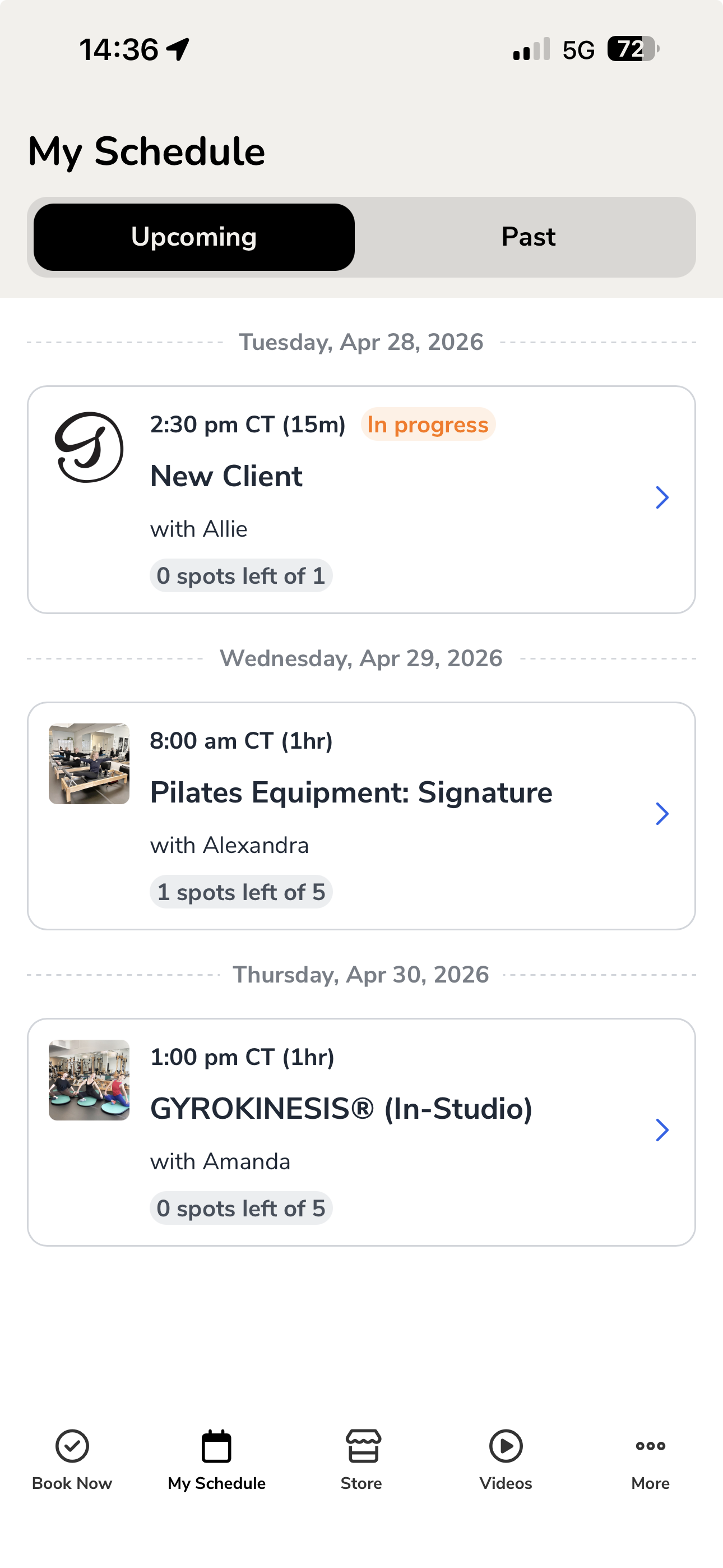Open the New Client session with Allie

point(361,499)
